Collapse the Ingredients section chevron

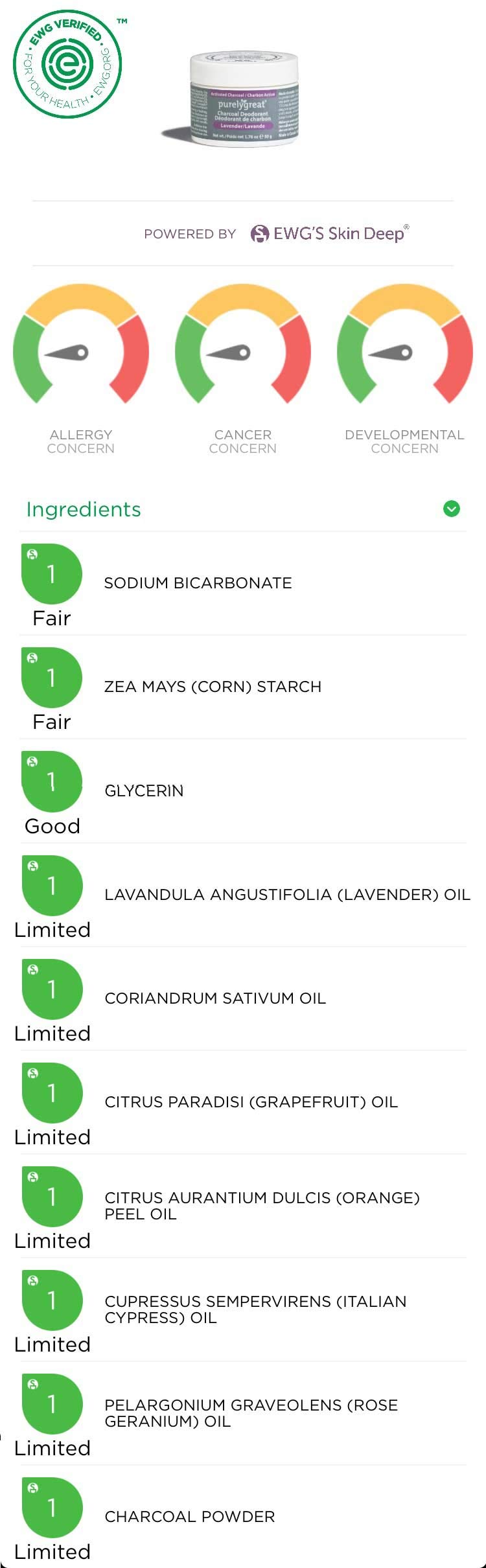(452, 509)
